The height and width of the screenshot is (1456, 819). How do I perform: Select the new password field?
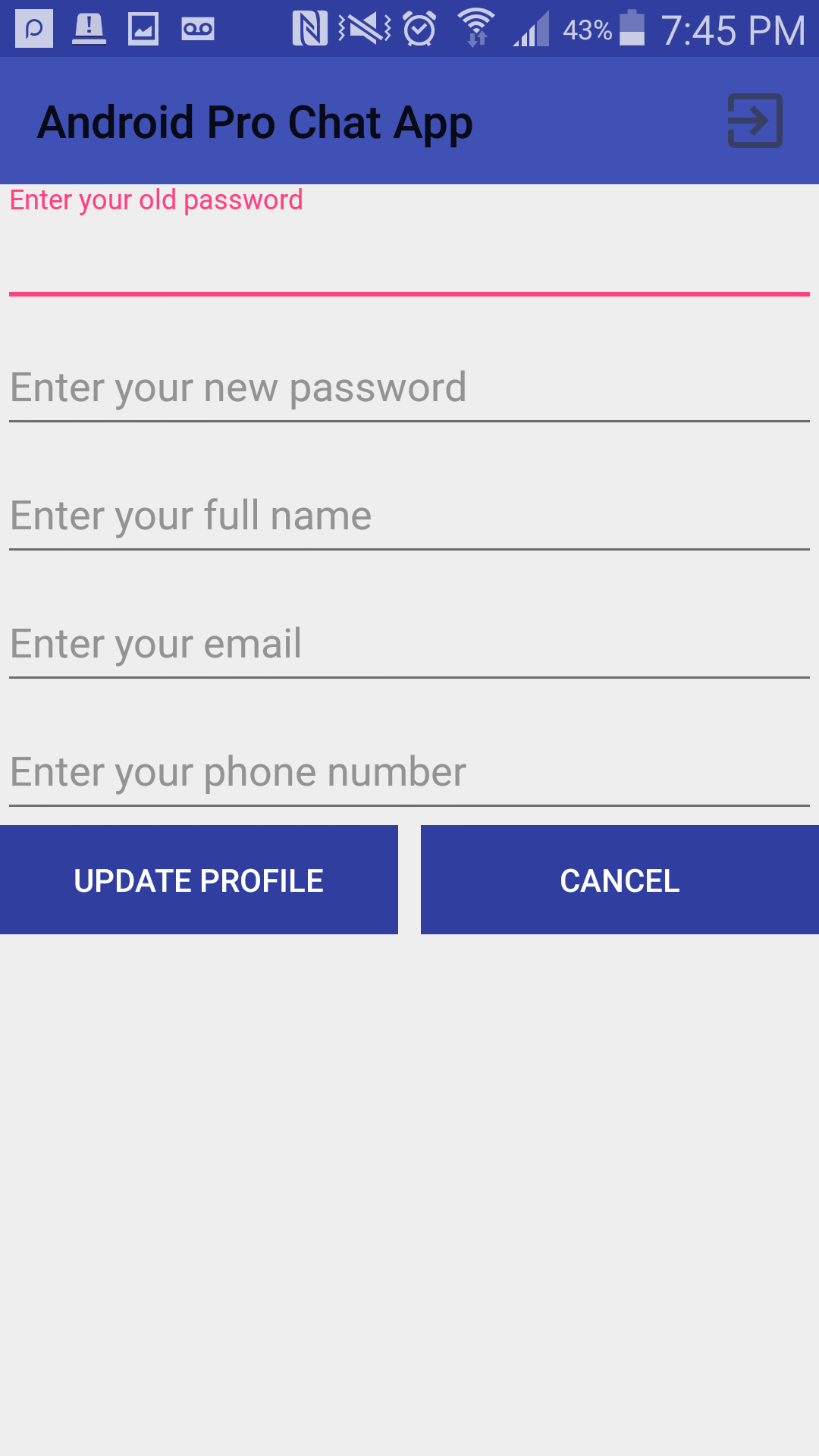pyautogui.click(x=409, y=388)
